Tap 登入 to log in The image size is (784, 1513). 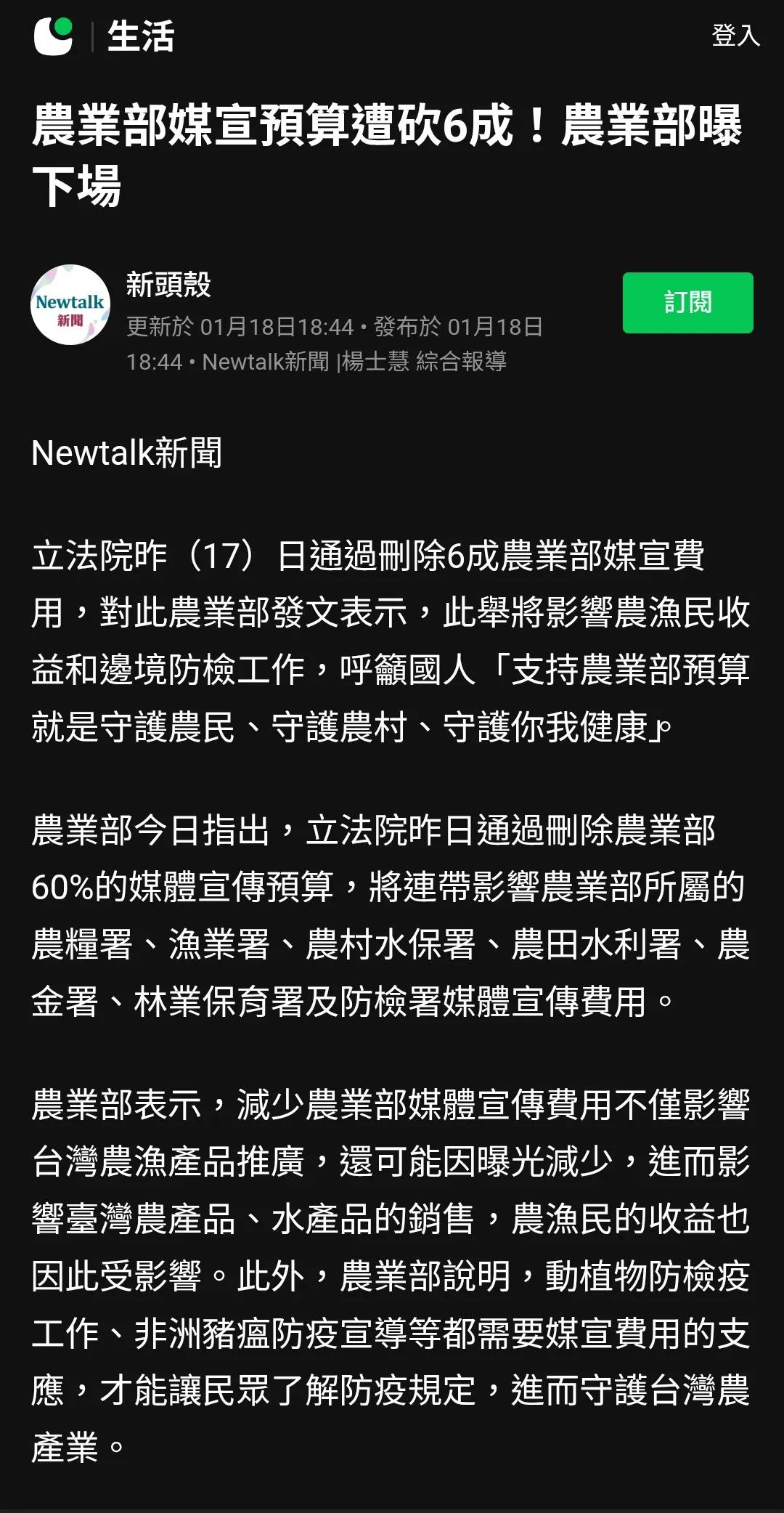click(735, 36)
